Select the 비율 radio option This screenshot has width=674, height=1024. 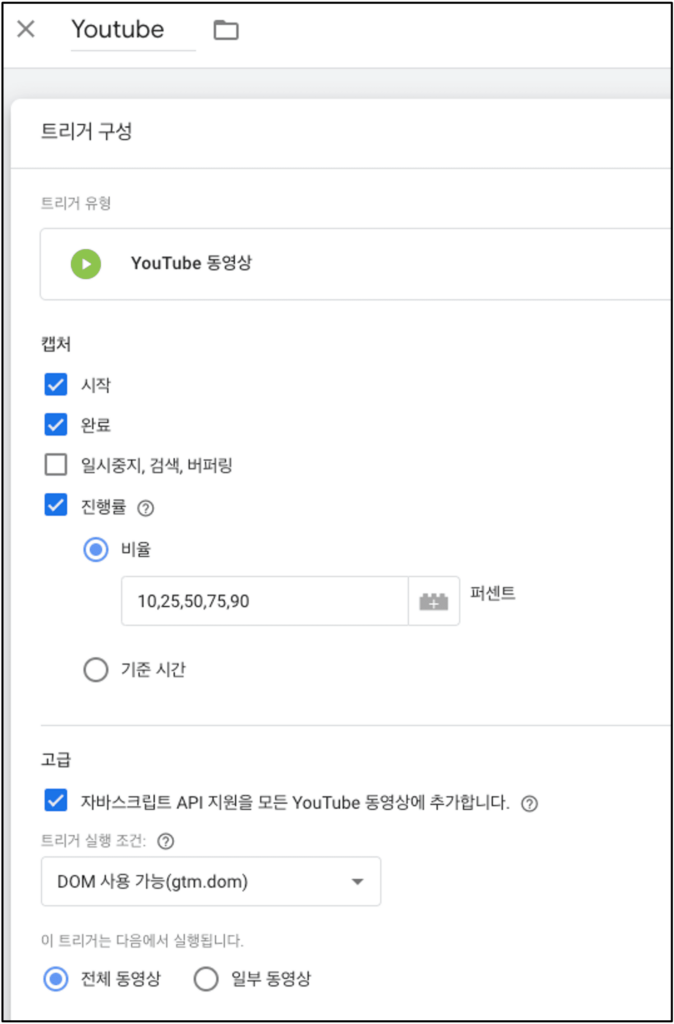point(96,549)
